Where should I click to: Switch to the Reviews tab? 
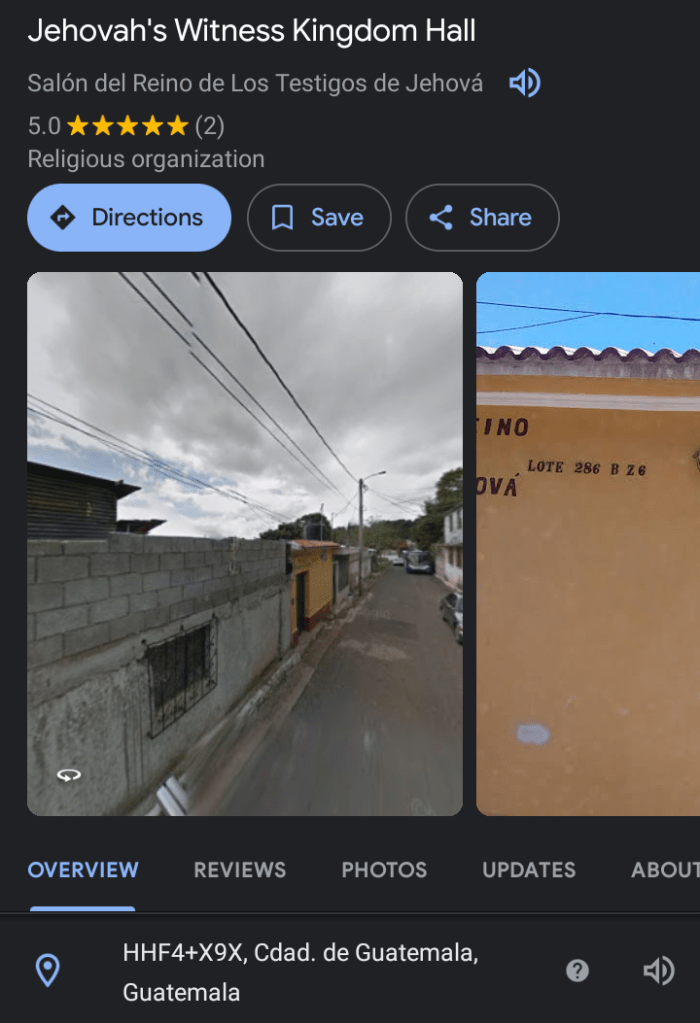(240, 870)
